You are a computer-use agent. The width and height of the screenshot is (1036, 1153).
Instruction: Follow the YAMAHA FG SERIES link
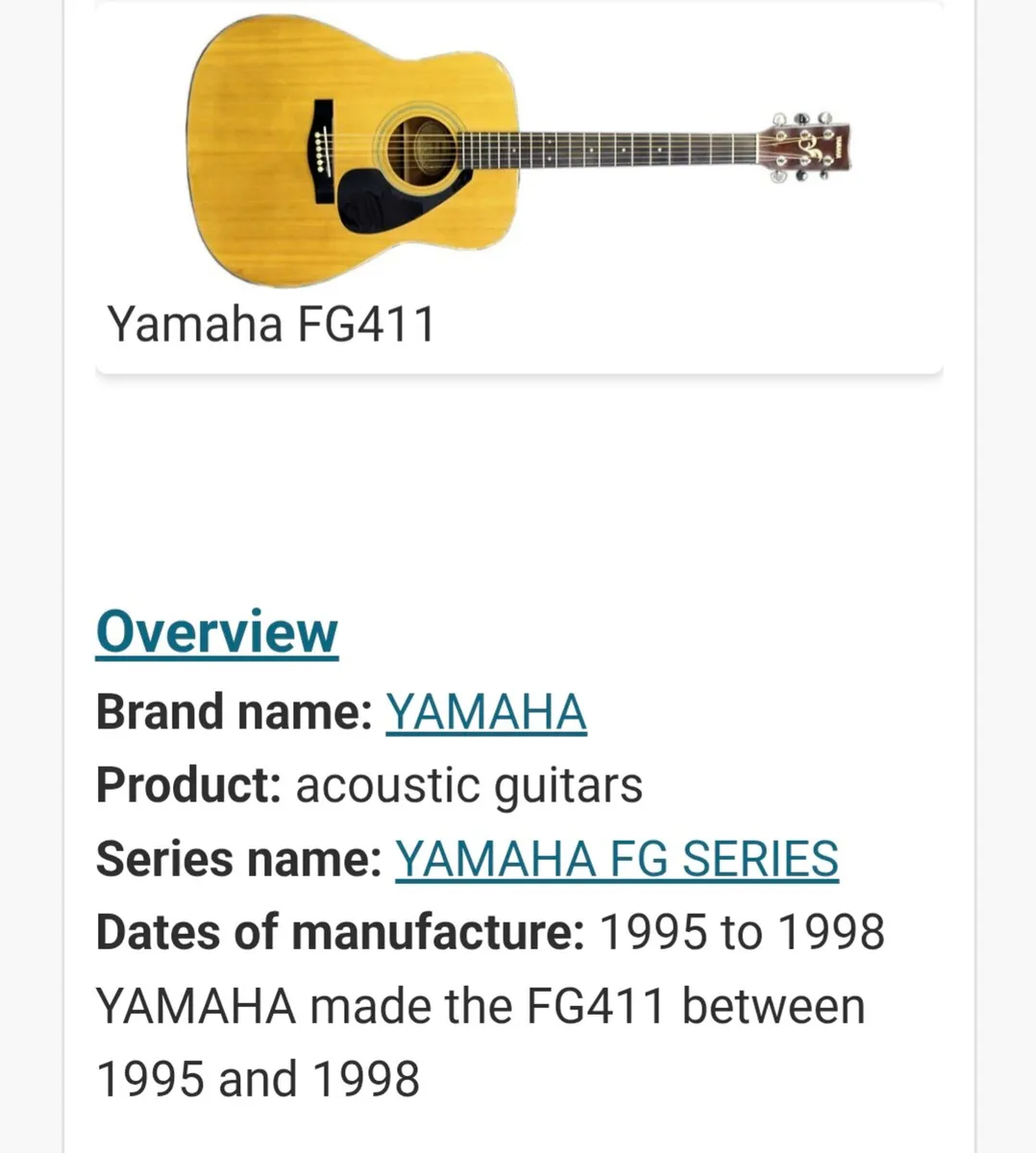tap(615, 858)
